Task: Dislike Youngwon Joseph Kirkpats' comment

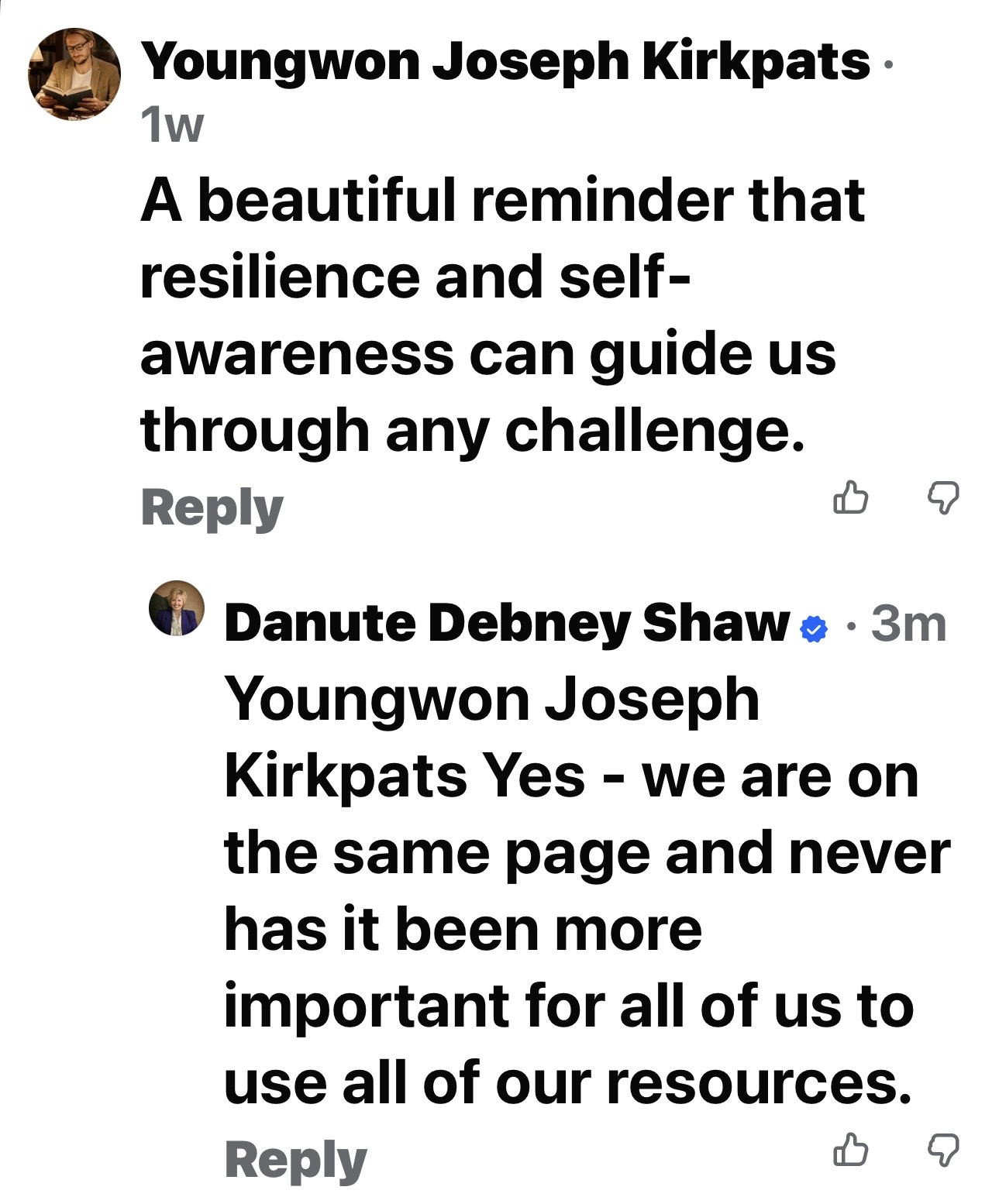Action: tap(943, 497)
